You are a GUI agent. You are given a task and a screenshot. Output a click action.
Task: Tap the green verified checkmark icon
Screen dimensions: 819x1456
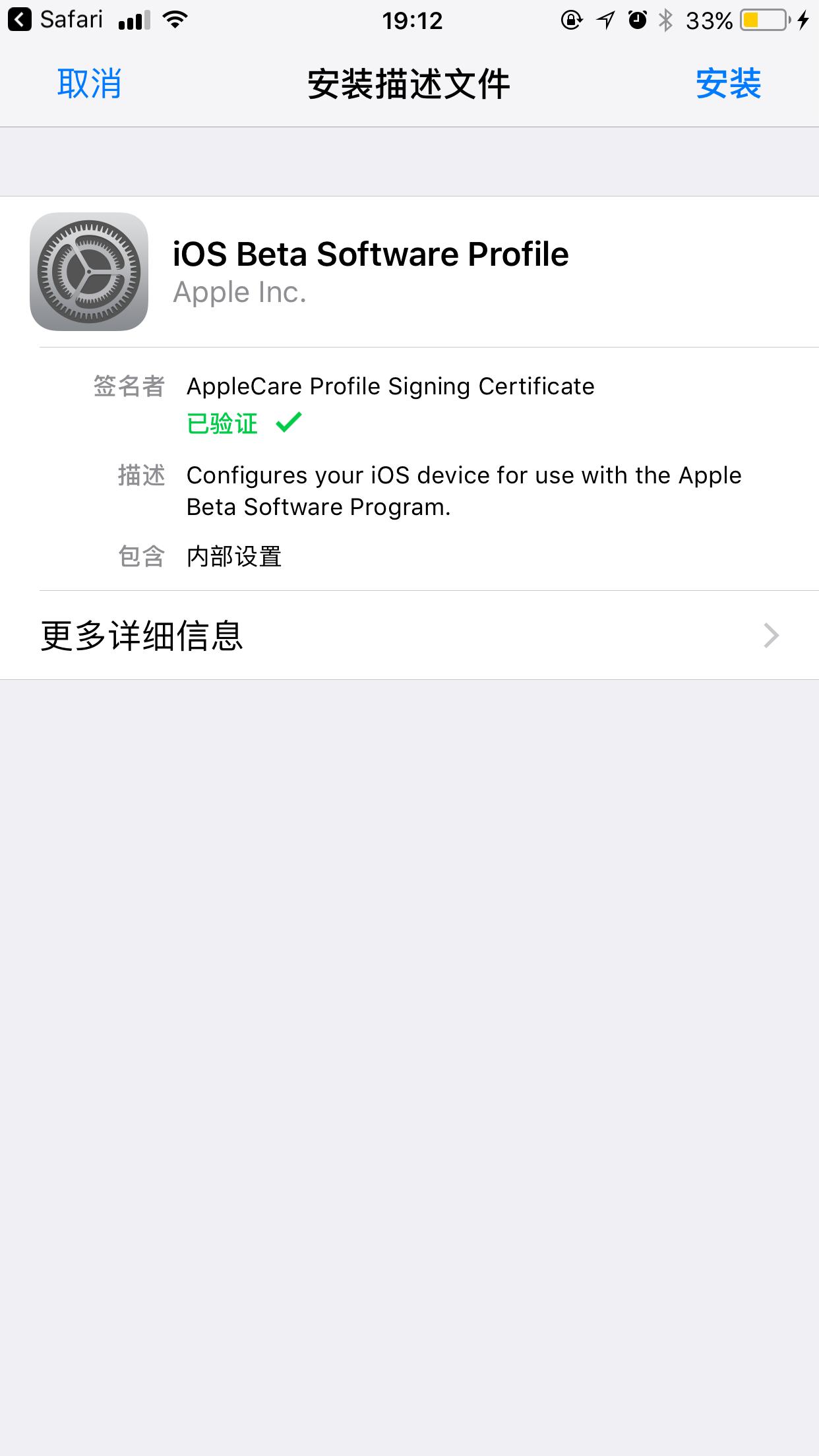coord(289,424)
